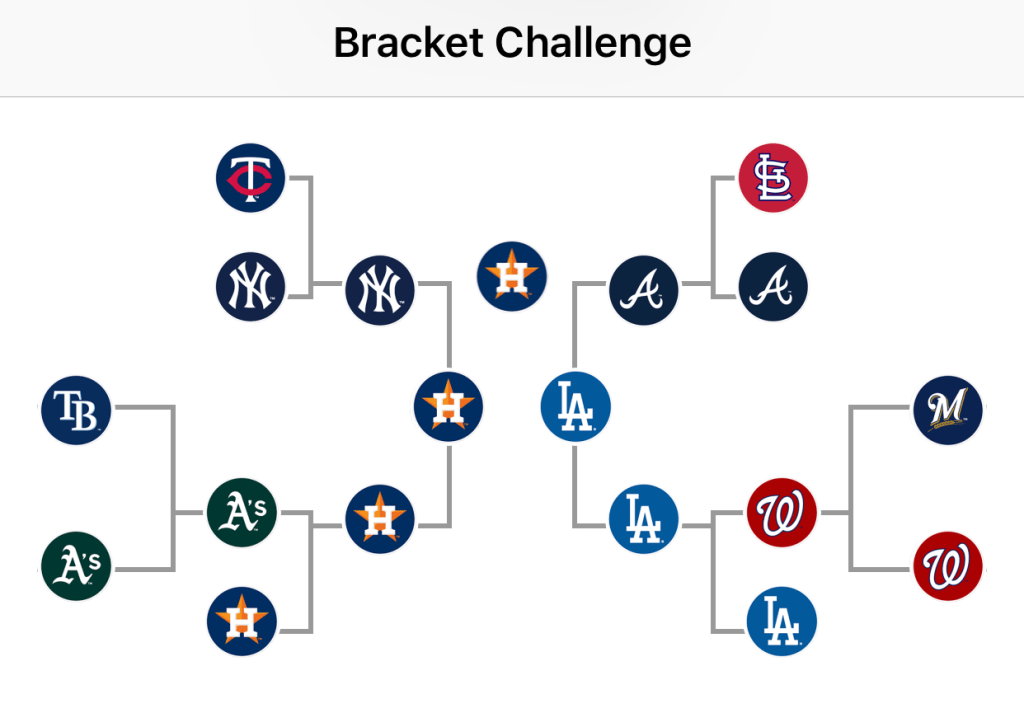Select the Dodgers National League champion pick

pyautogui.click(x=575, y=406)
